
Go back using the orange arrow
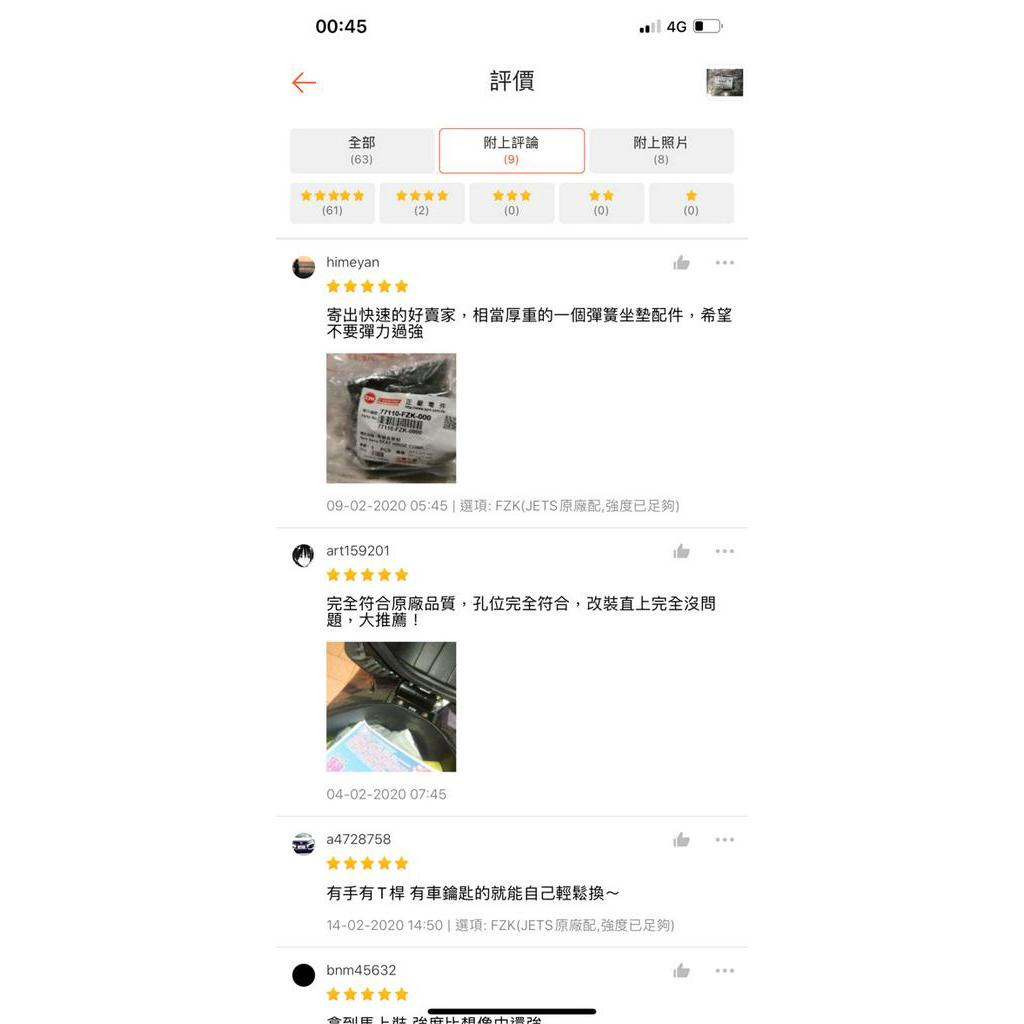[x=304, y=83]
